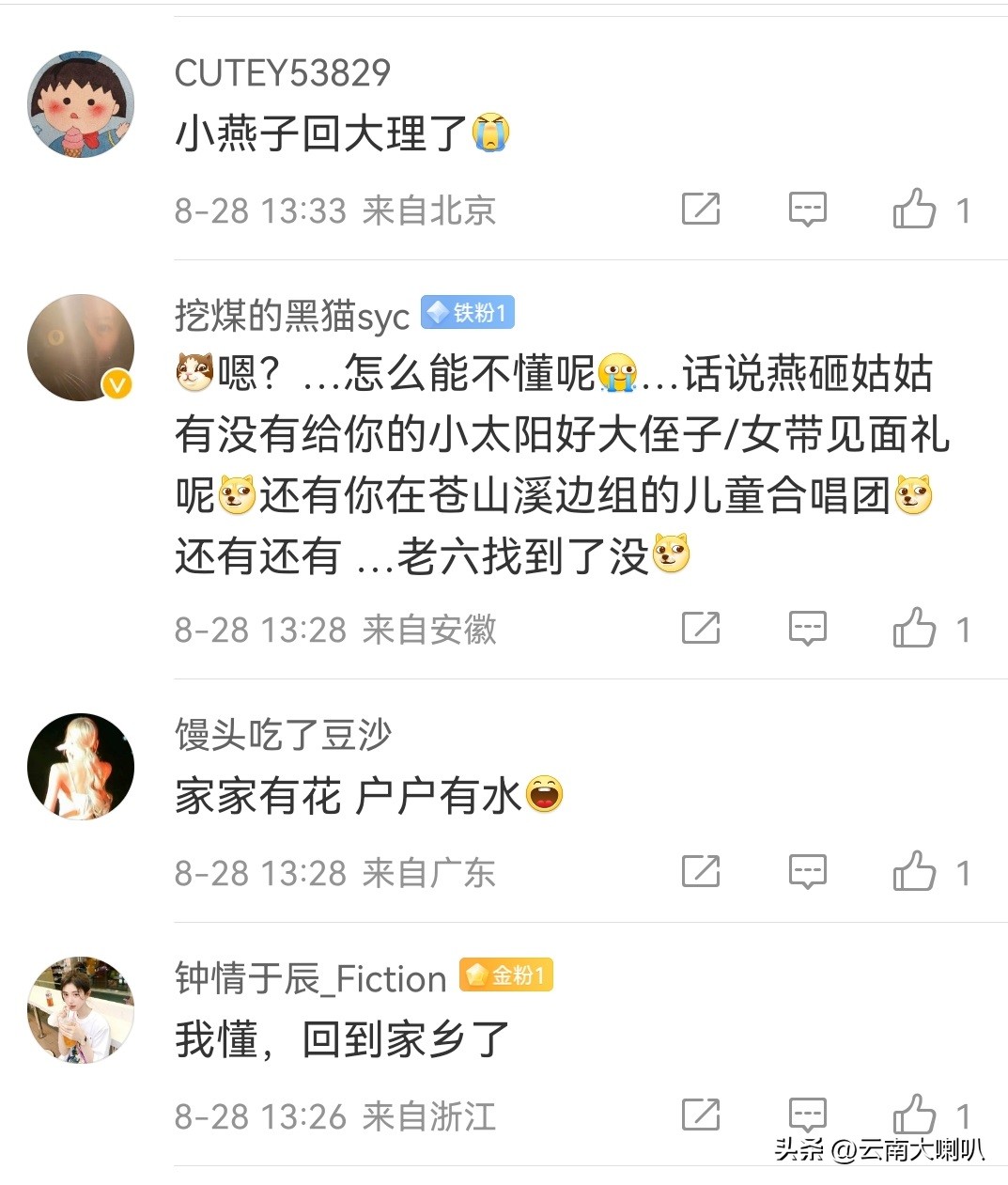
Task: Click the like count next to 钟情于辰_Fiction's comment
Action: [x=963, y=1115]
